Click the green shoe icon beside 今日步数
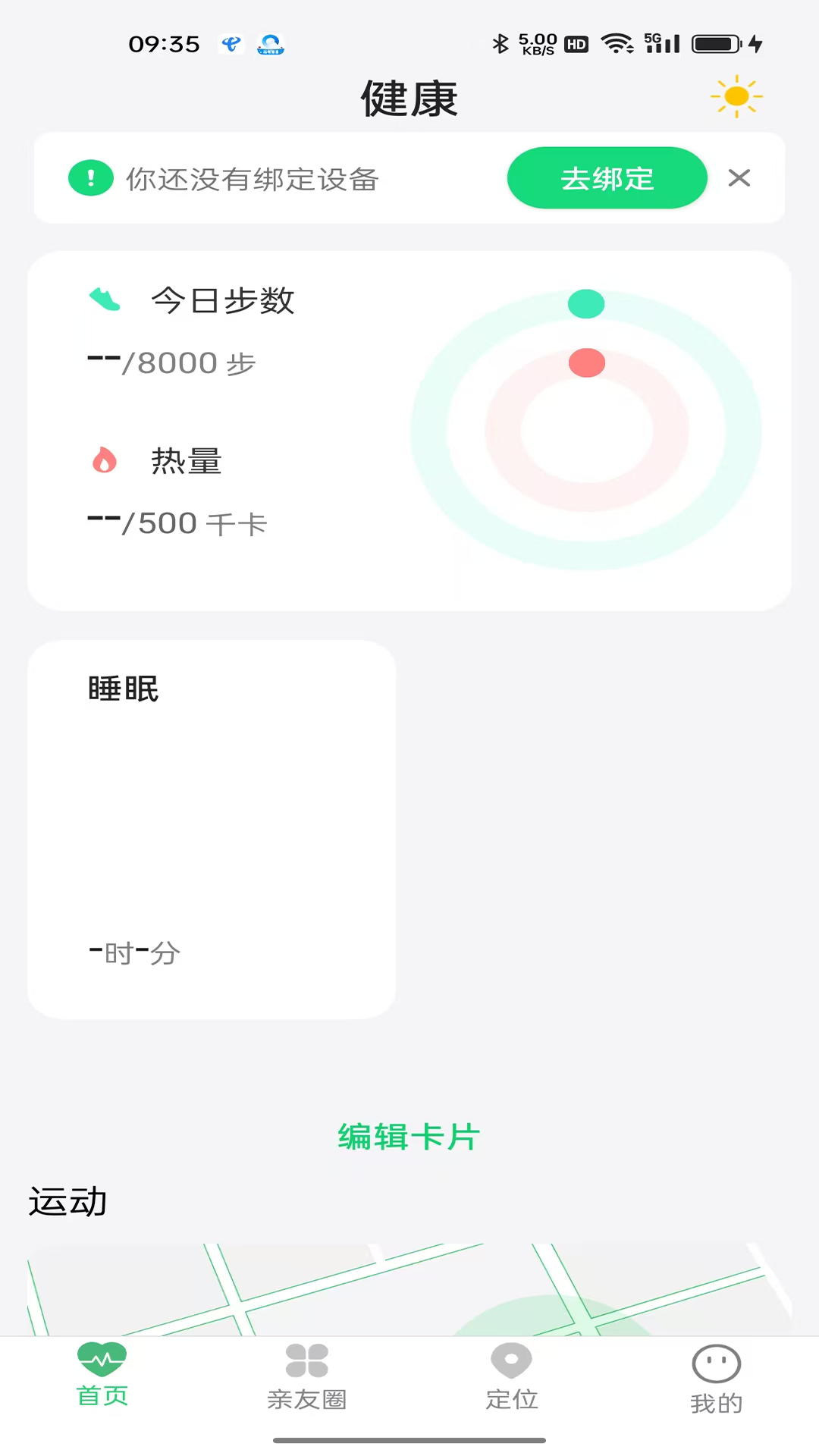This screenshot has width=819, height=1456. pyautogui.click(x=104, y=300)
